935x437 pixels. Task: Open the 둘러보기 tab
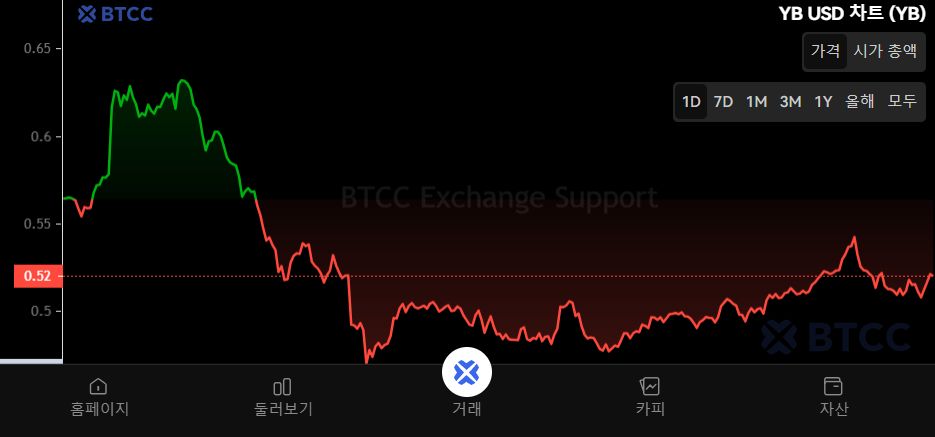pyautogui.click(x=283, y=396)
